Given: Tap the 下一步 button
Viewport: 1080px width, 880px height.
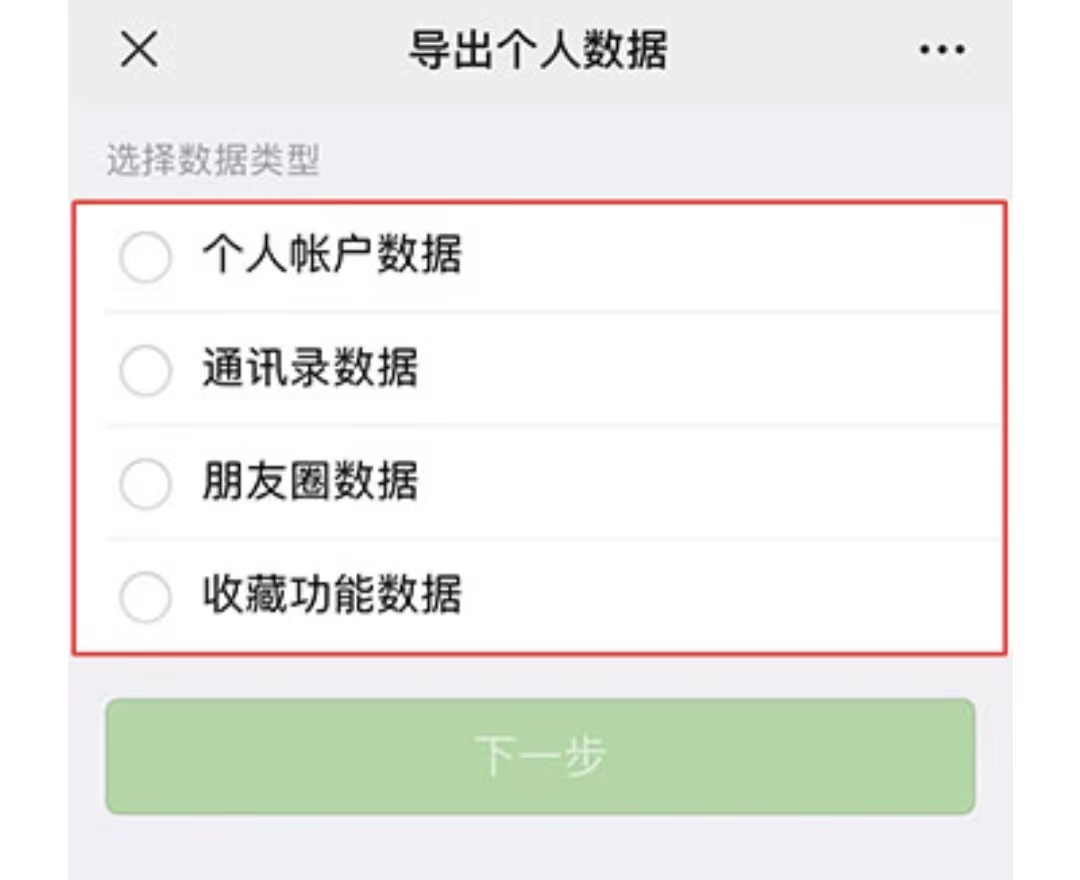Looking at the screenshot, I should click(x=540, y=756).
